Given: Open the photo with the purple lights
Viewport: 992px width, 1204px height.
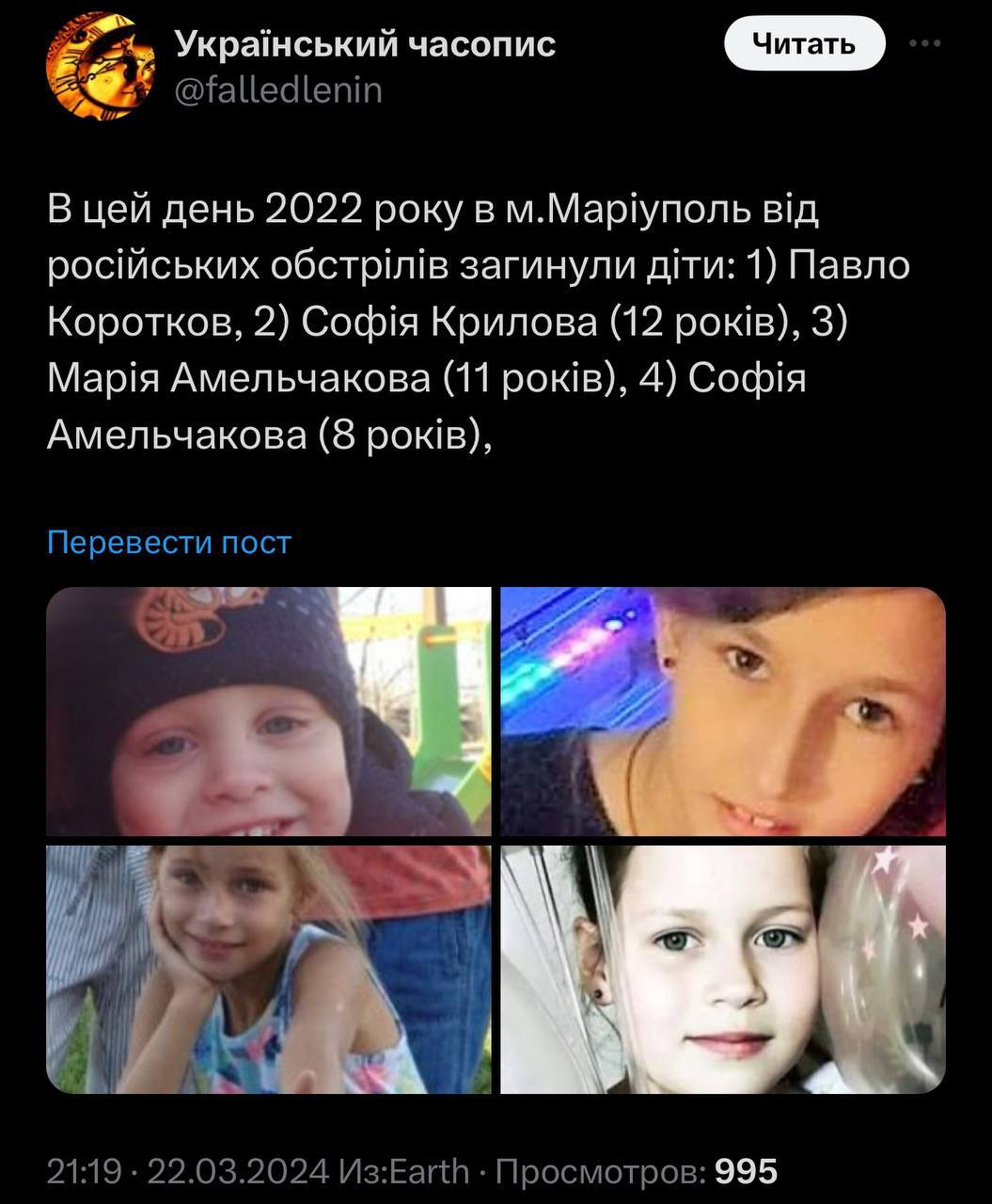Looking at the screenshot, I should [x=722, y=711].
